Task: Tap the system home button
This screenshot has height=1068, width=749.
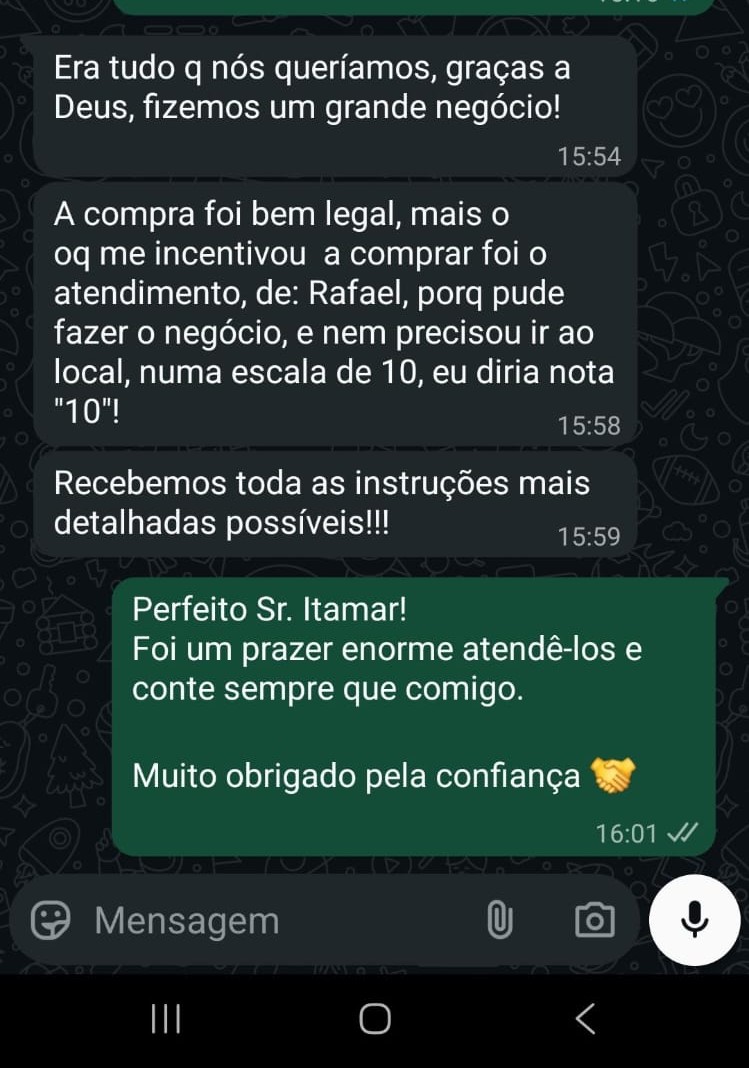Action: click(375, 1019)
